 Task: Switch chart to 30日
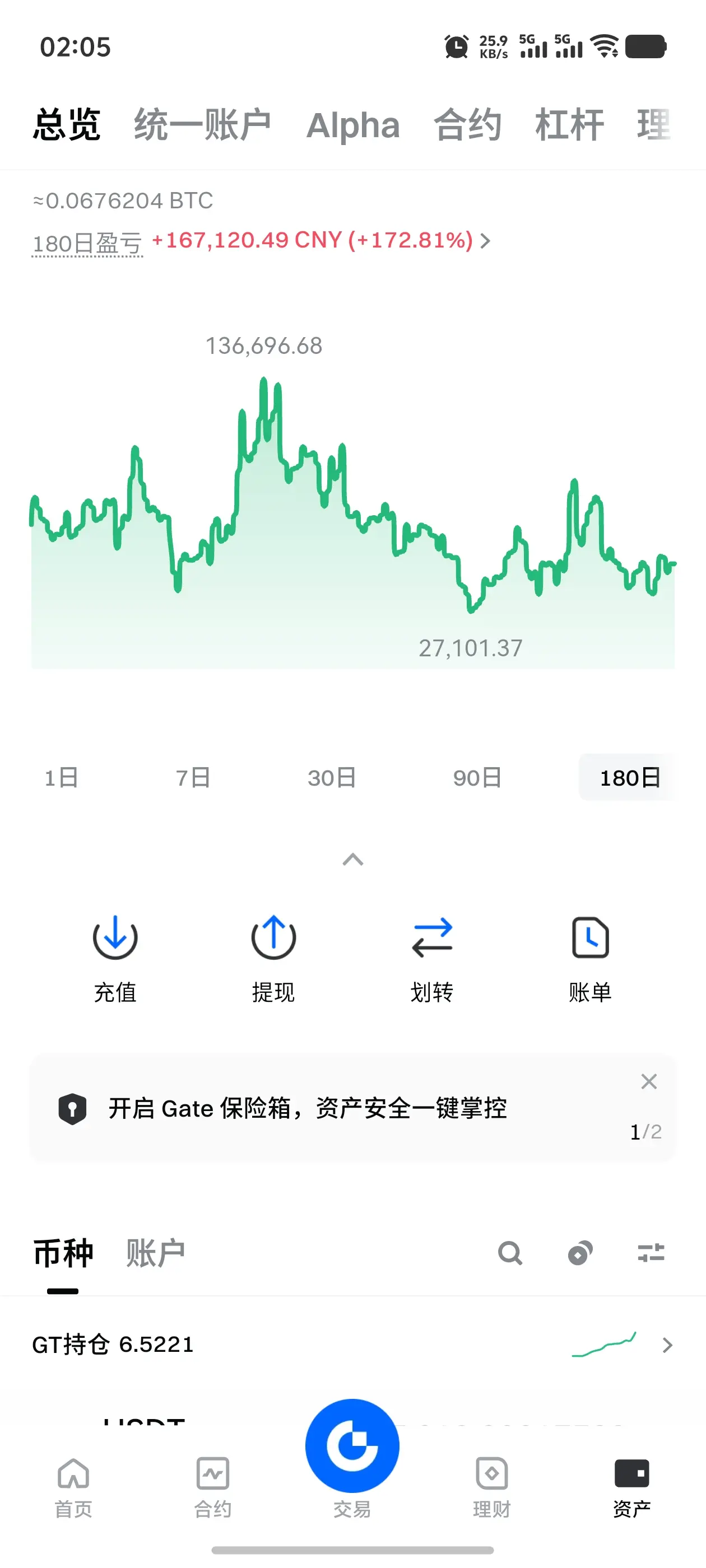coord(332,777)
